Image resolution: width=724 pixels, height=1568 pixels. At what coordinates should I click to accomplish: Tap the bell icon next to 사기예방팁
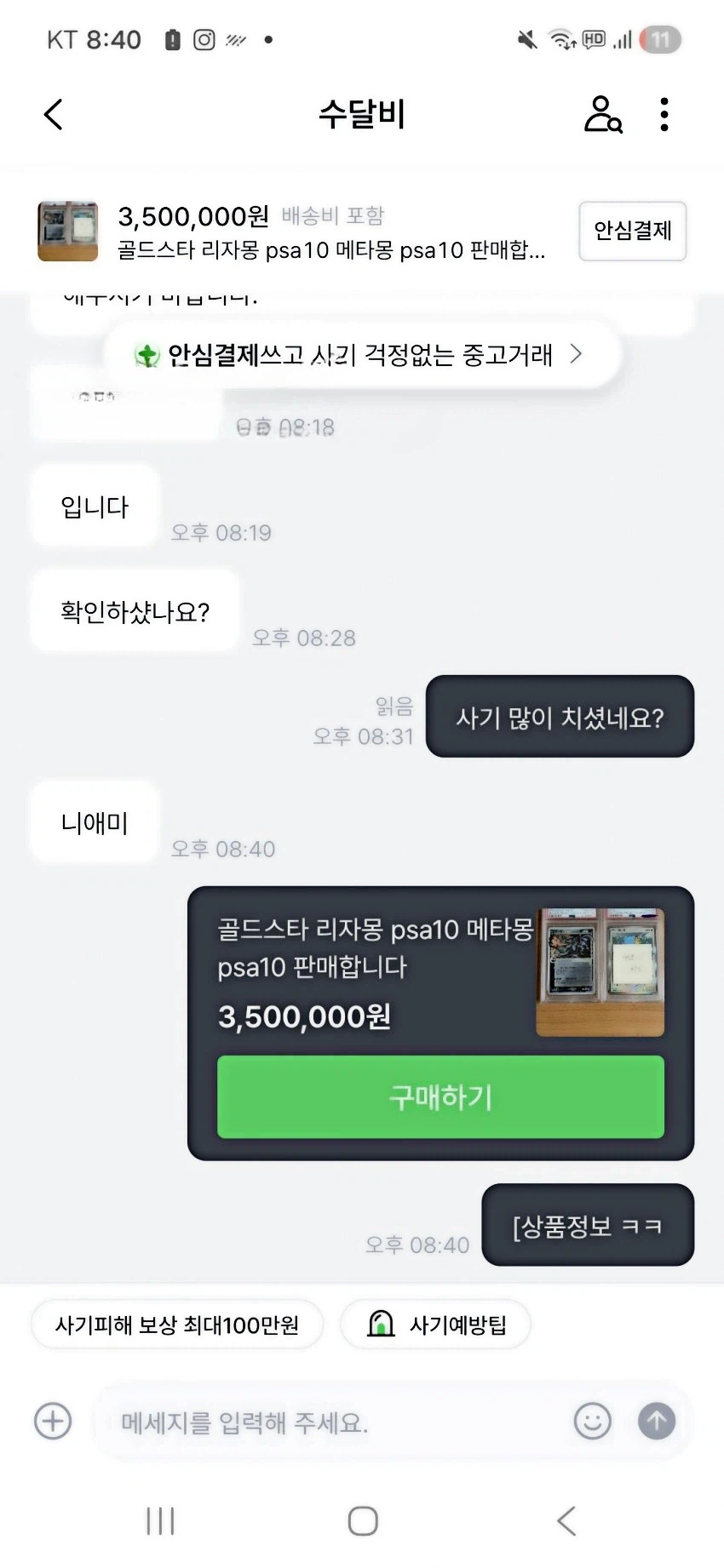381,1324
